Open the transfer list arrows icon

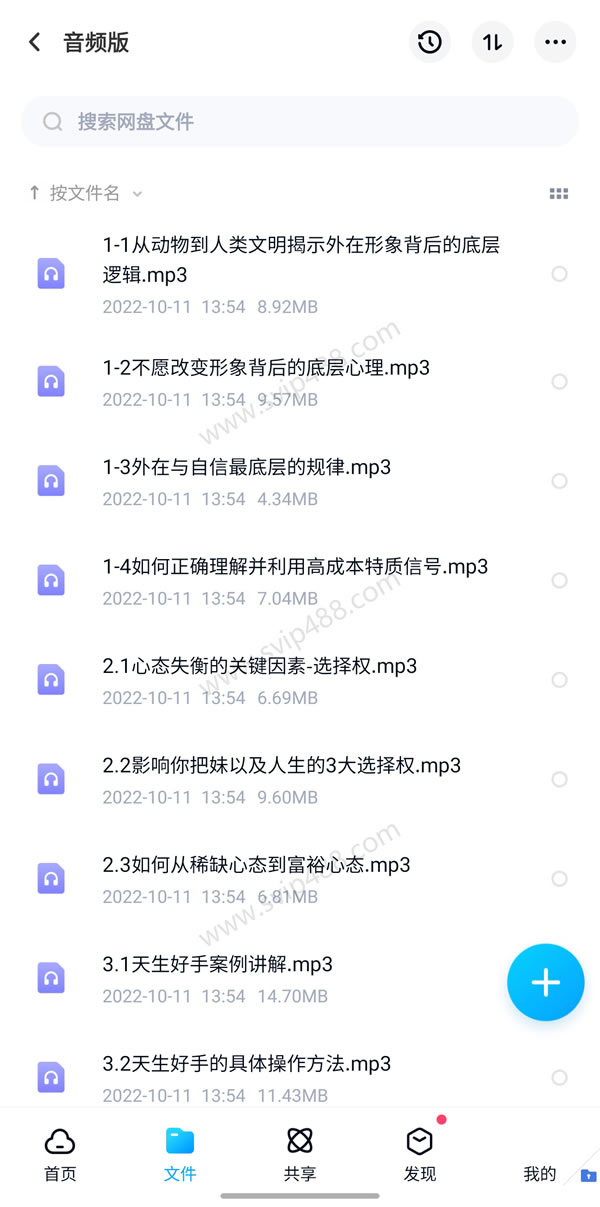pos(493,42)
